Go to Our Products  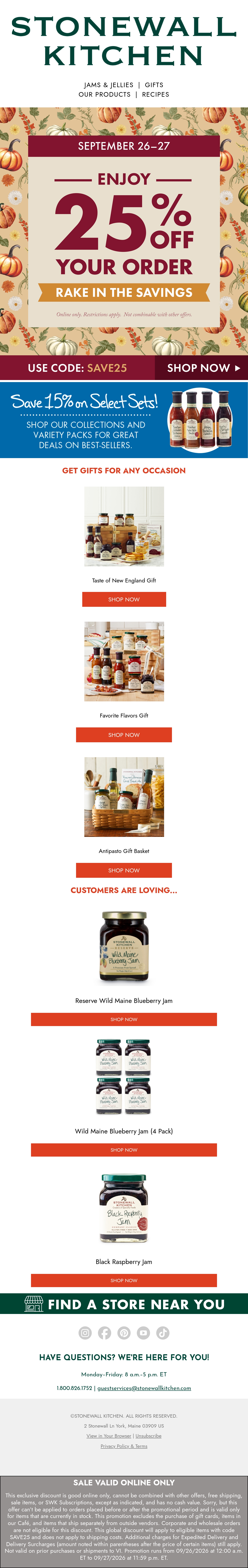pos(104,94)
